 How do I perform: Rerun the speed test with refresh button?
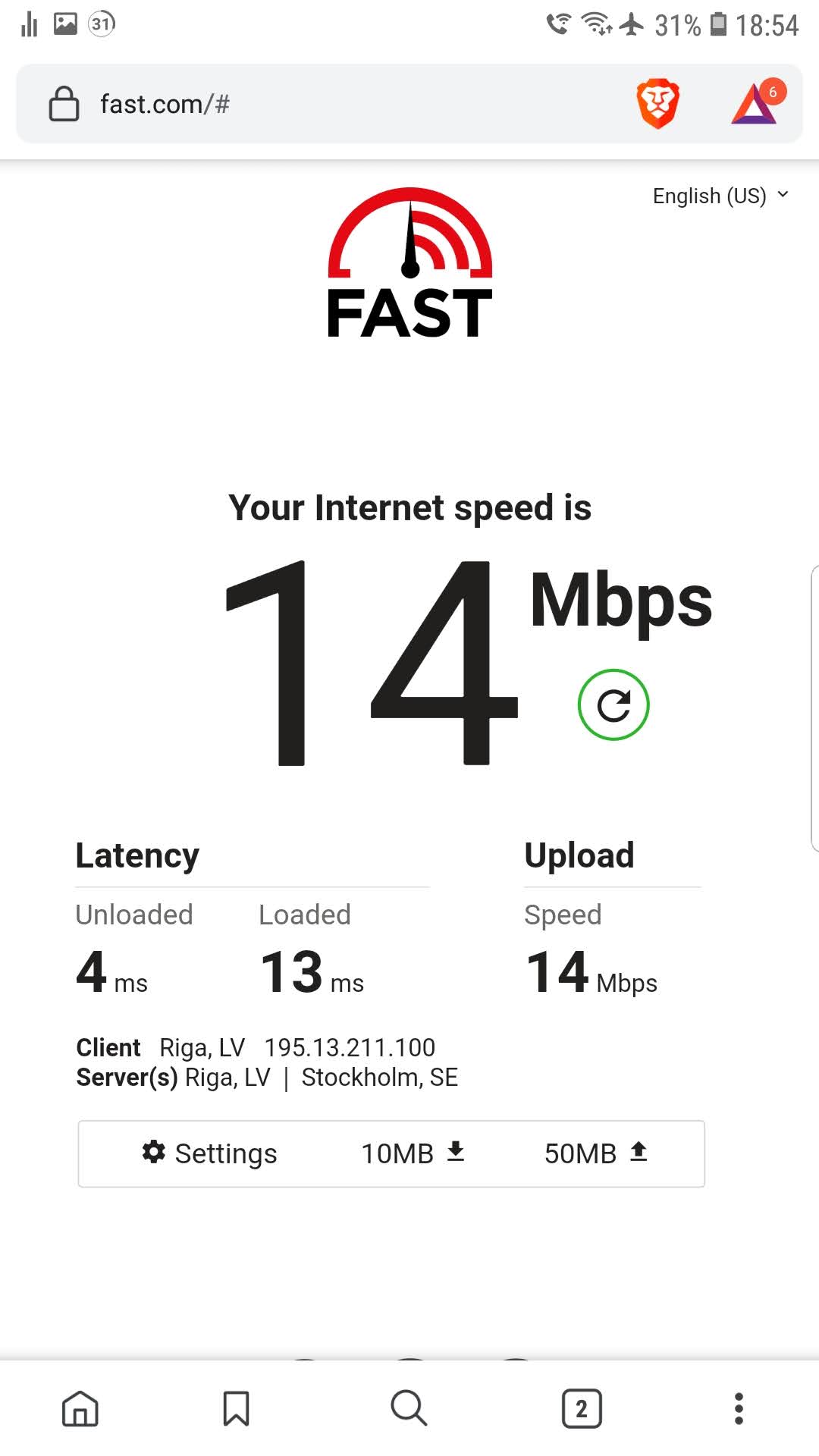pyautogui.click(x=613, y=704)
